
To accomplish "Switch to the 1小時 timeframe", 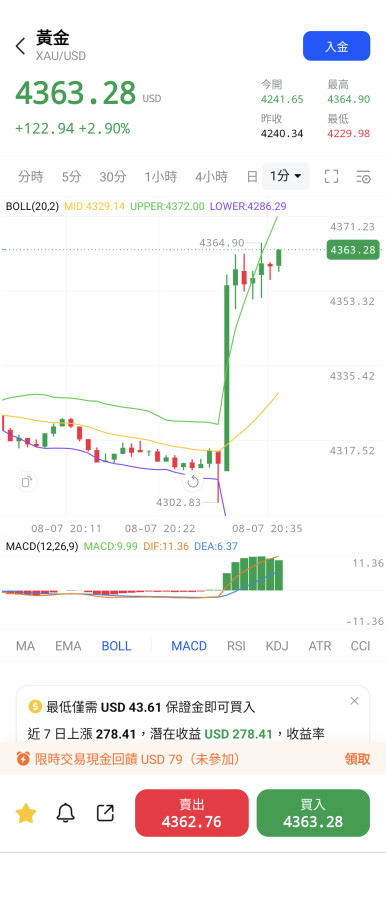I will pos(160,177).
